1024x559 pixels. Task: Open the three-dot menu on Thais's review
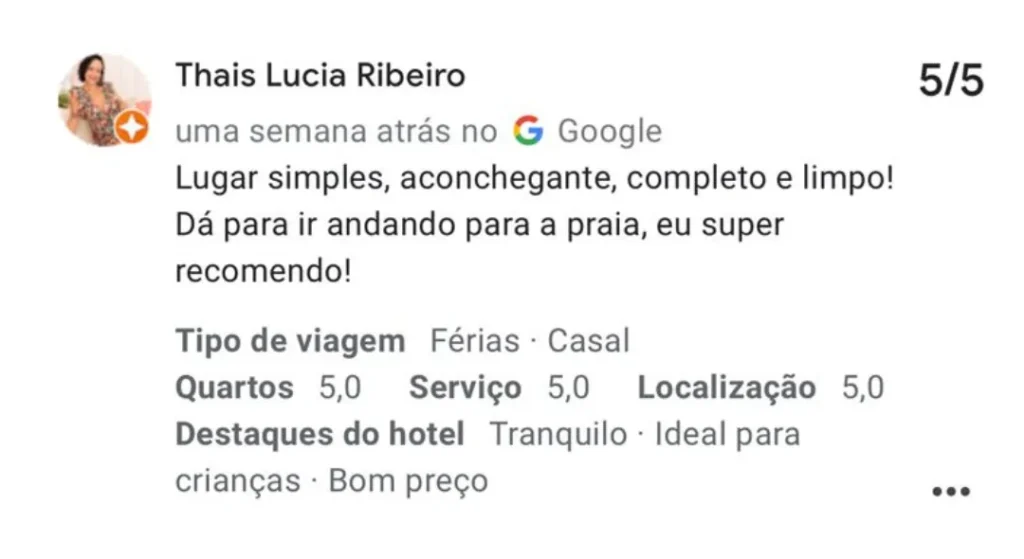(950, 492)
